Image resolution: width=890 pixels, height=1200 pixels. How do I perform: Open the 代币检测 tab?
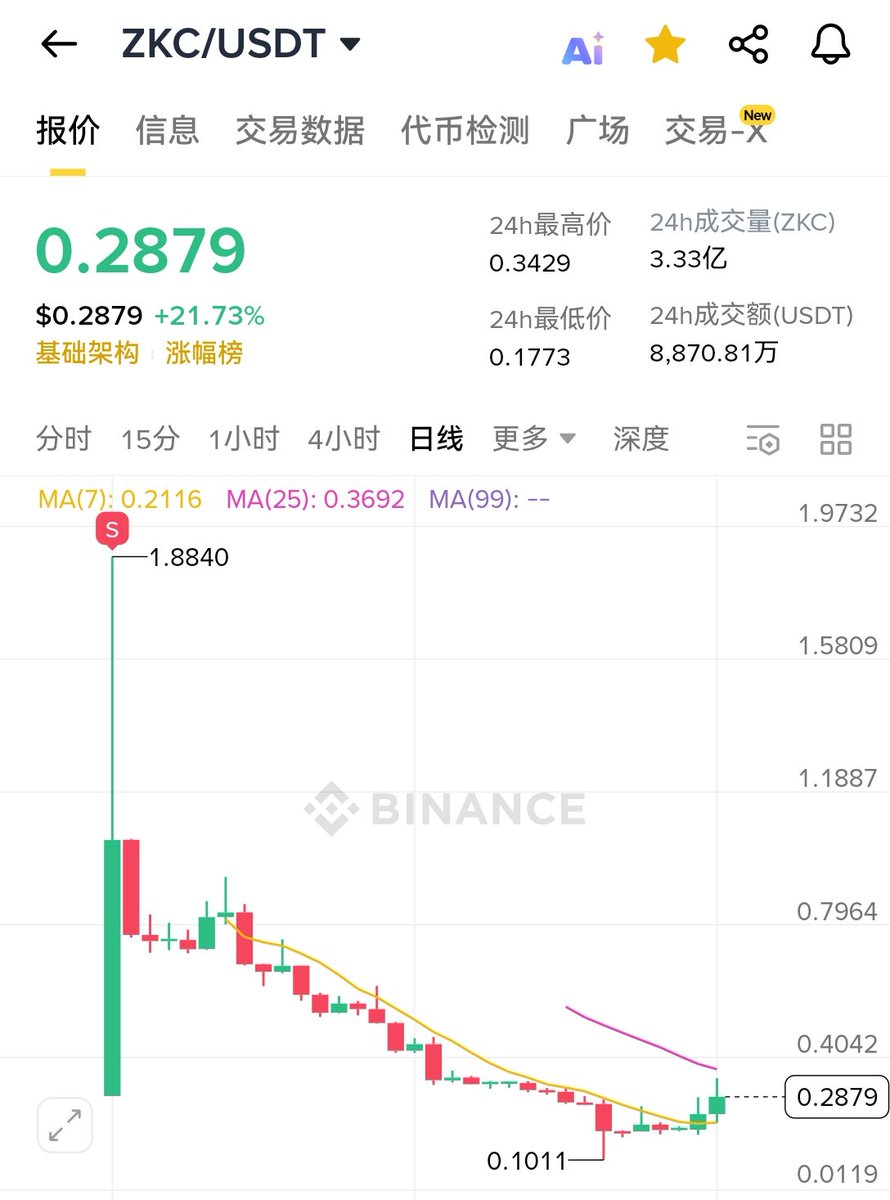coord(465,130)
